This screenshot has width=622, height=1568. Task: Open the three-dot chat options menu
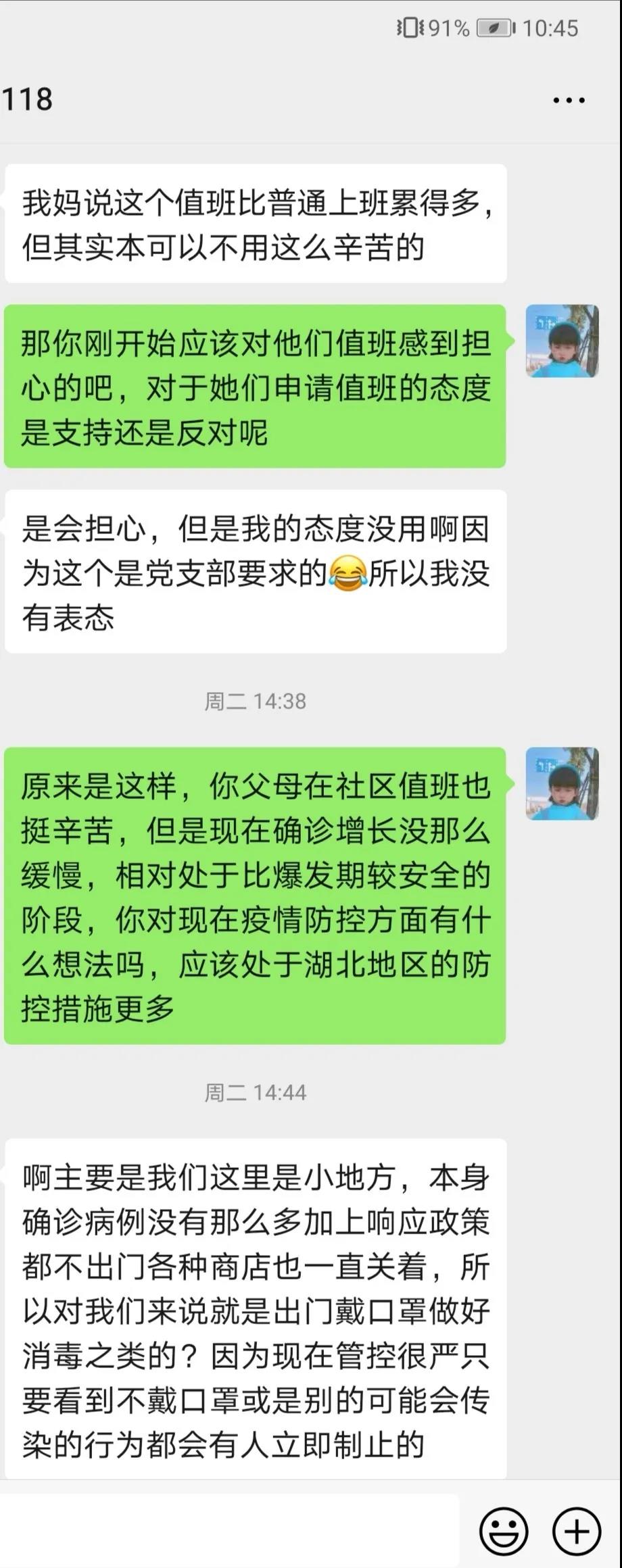click(569, 101)
